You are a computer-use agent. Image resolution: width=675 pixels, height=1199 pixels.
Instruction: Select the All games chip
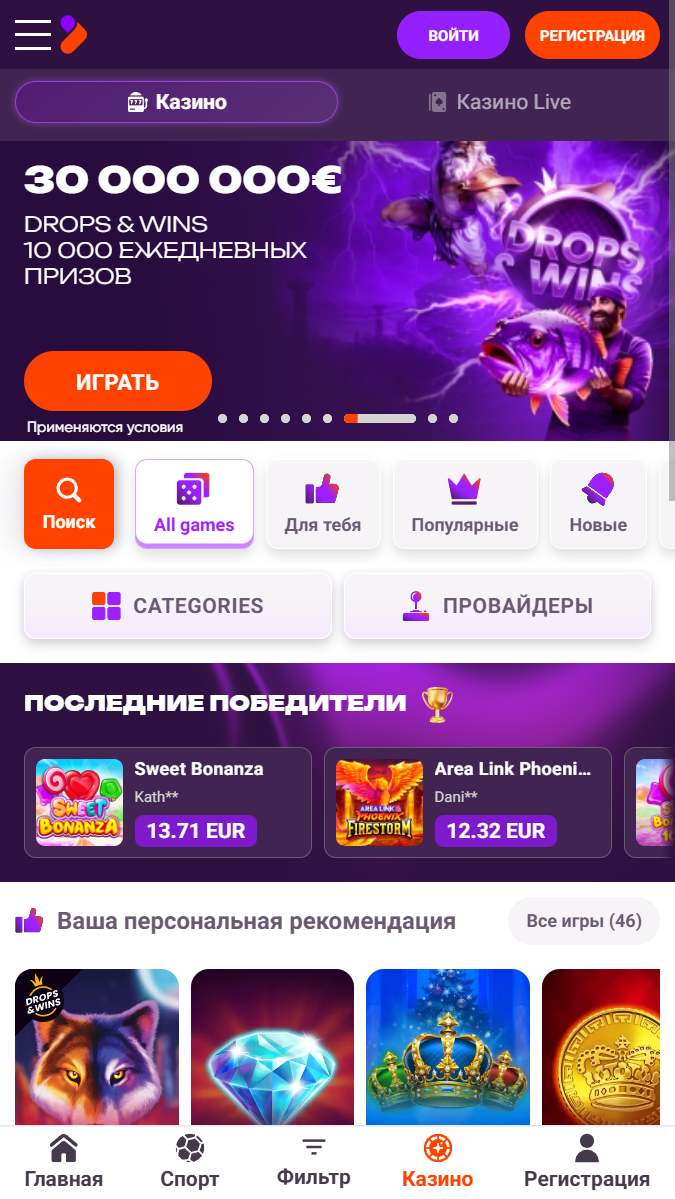pos(194,504)
